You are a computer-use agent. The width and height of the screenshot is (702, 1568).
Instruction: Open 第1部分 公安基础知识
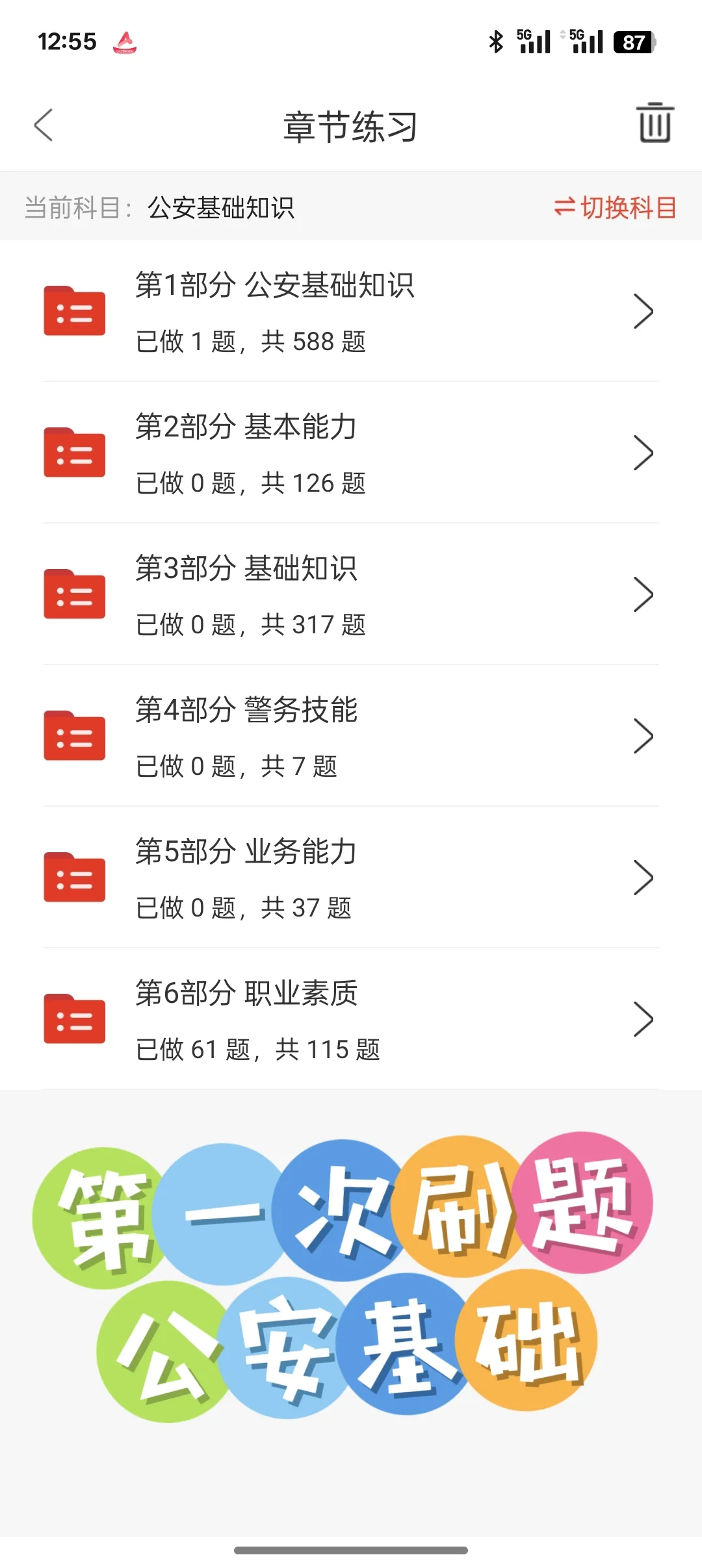351,312
